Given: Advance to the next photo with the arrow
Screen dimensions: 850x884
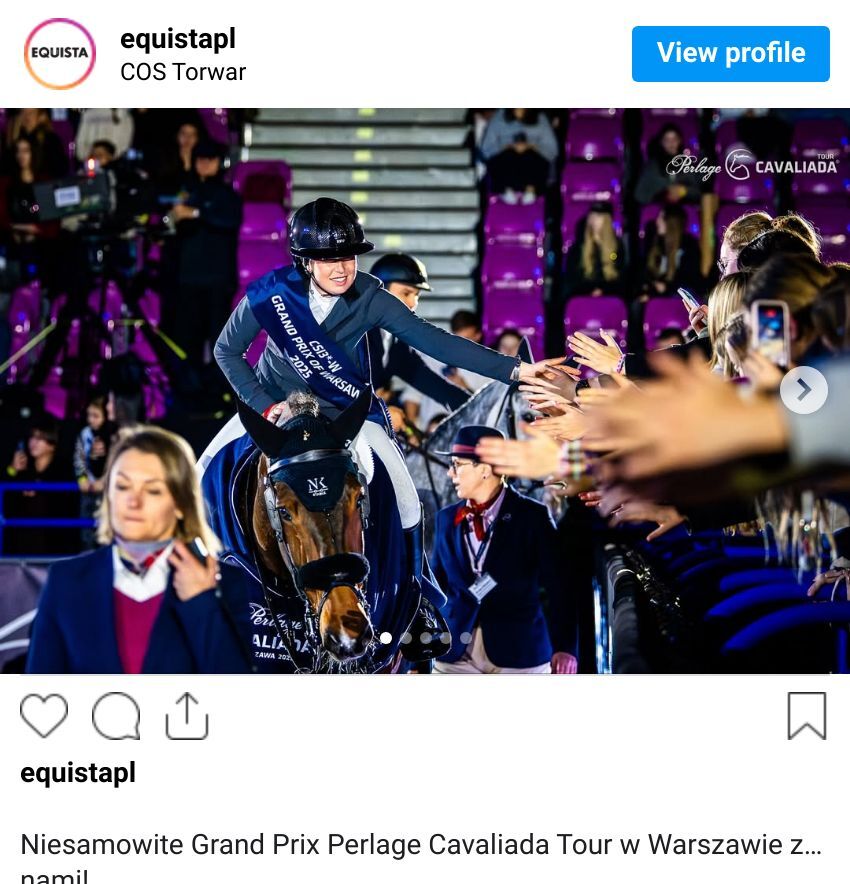Looking at the screenshot, I should (803, 390).
